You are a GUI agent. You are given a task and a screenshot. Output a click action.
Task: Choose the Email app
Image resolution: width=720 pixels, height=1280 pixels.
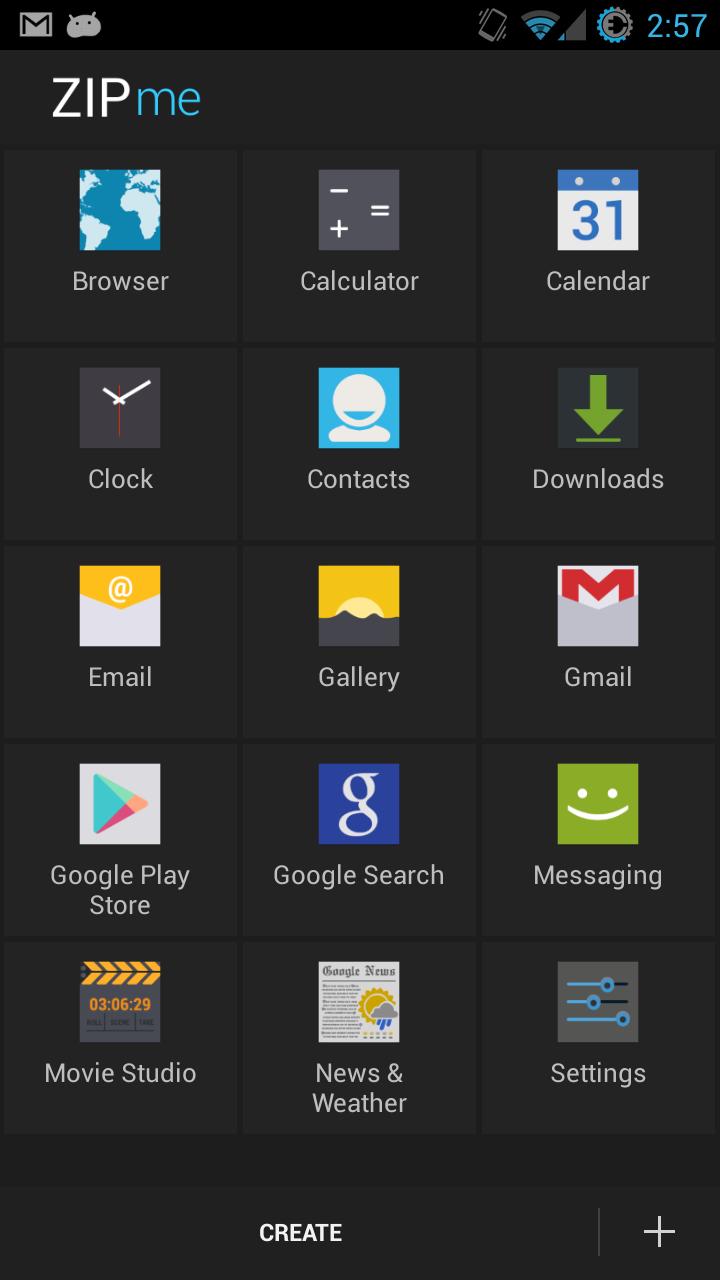120,641
